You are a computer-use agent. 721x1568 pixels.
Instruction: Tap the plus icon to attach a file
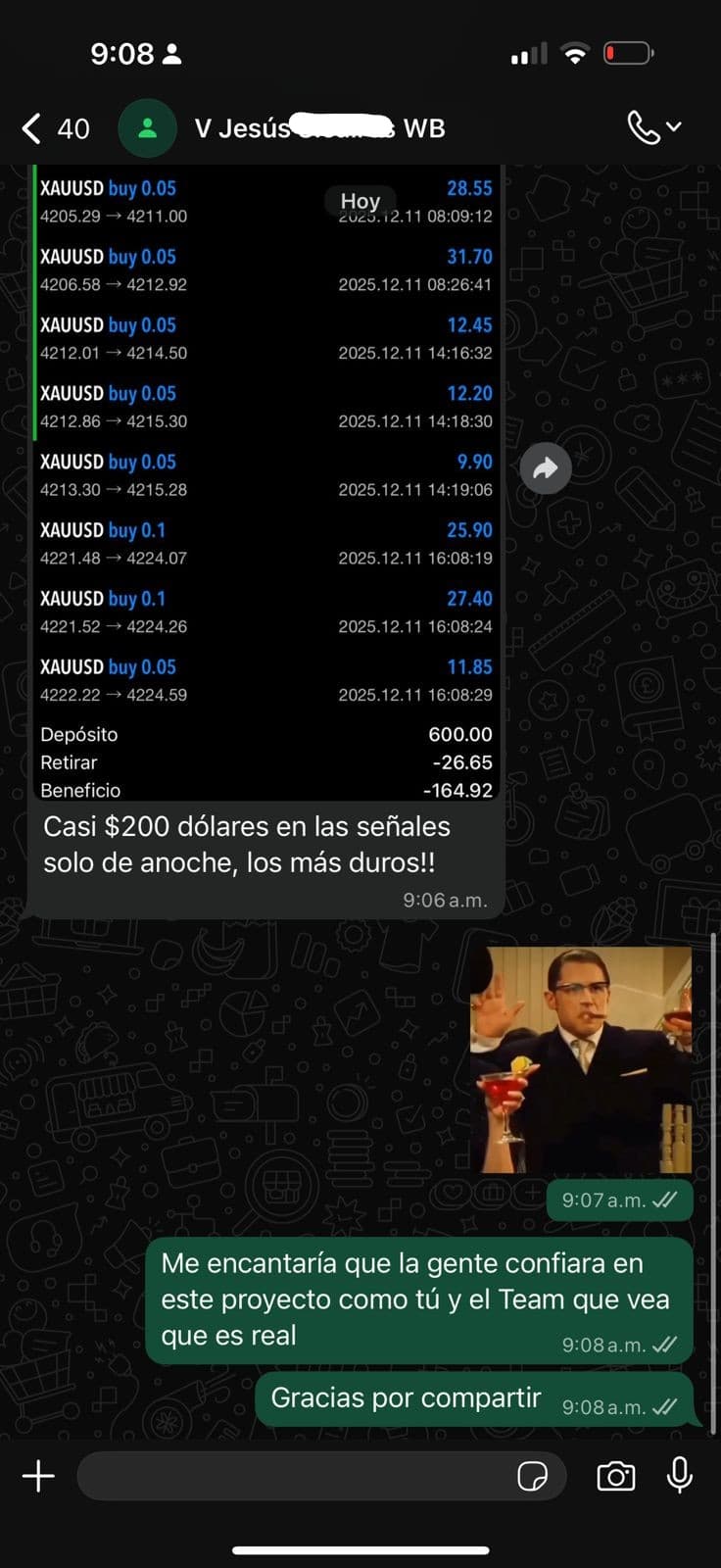click(x=37, y=1476)
